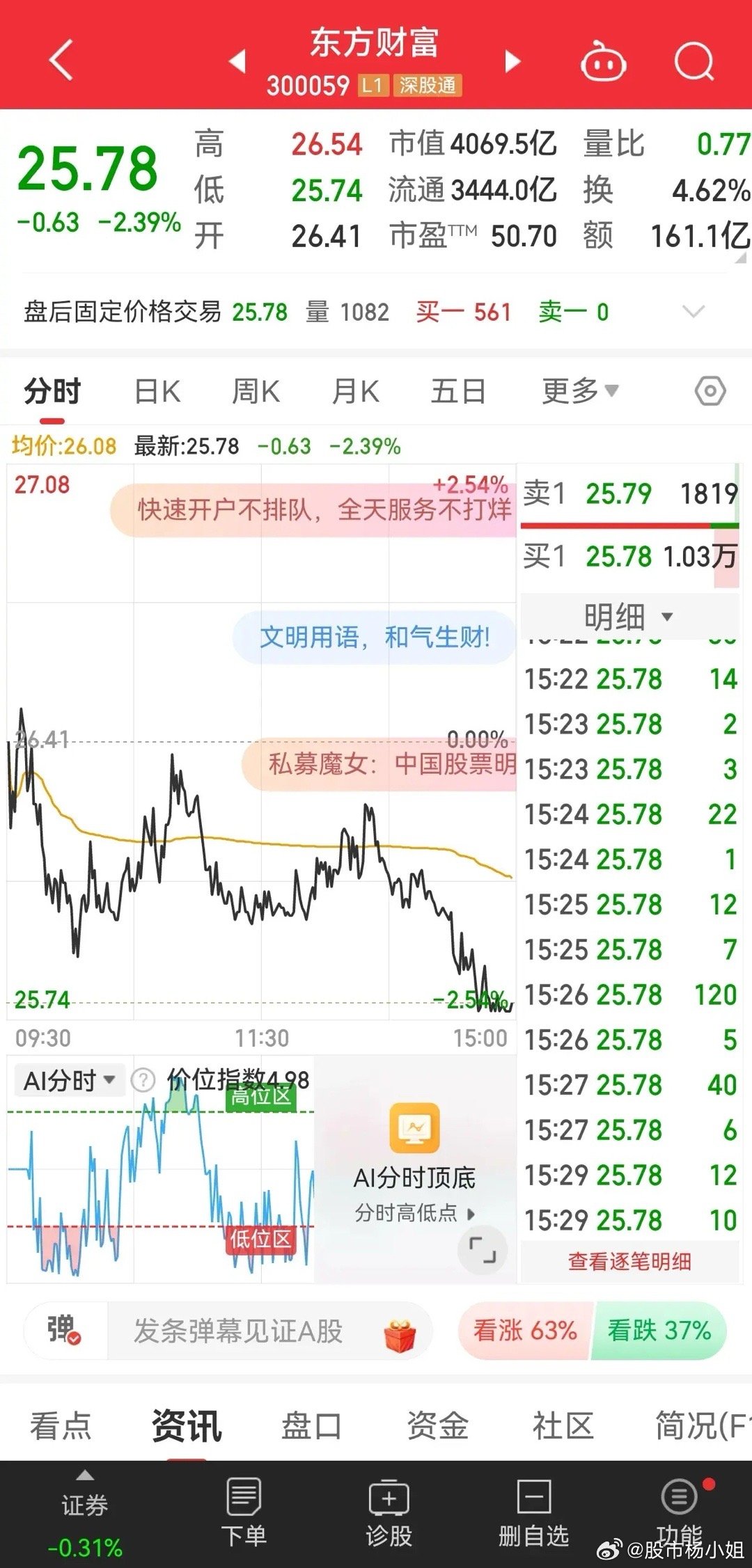Switch to the 日K chart tab
The height and width of the screenshot is (1568, 752).
click(157, 391)
